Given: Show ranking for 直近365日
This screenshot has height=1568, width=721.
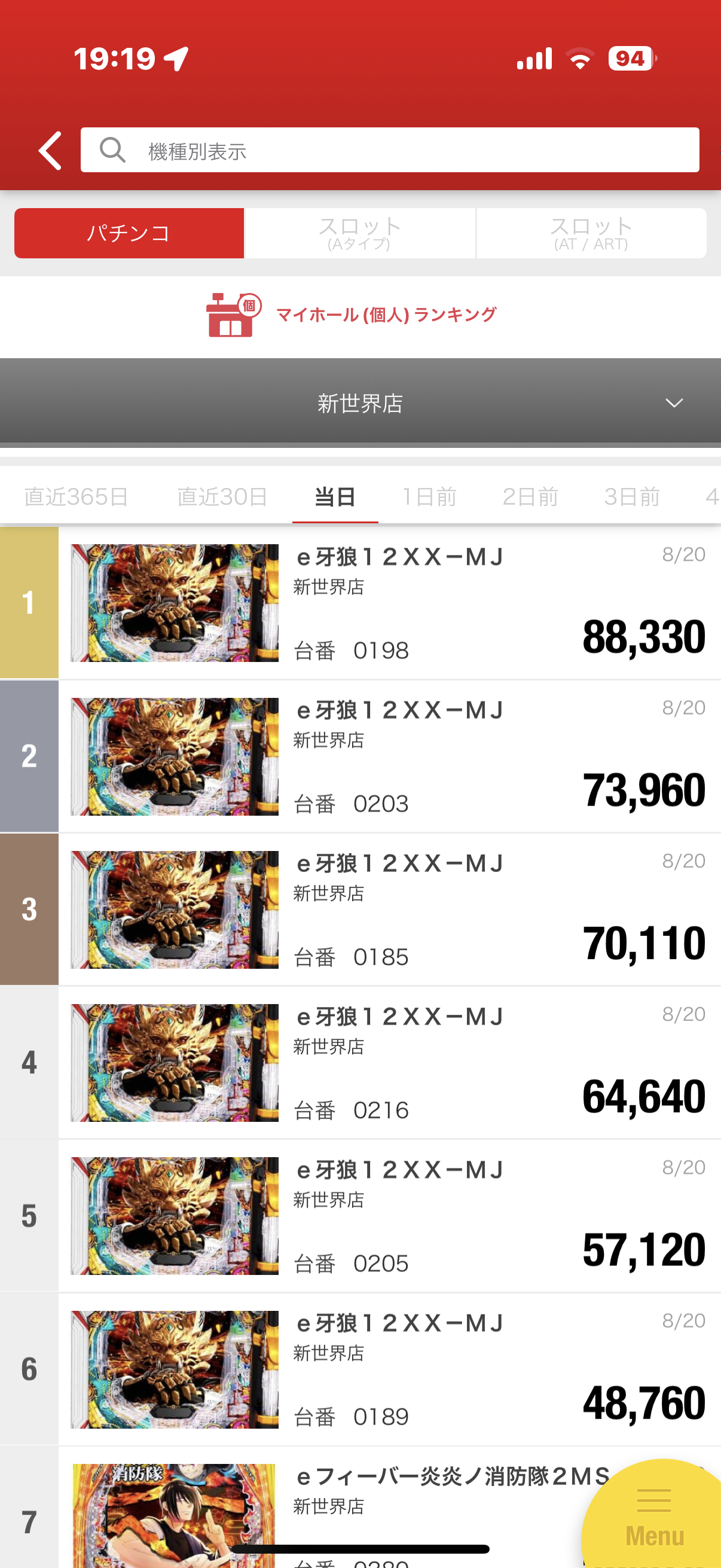Looking at the screenshot, I should pyautogui.click(x=76, y=497).
